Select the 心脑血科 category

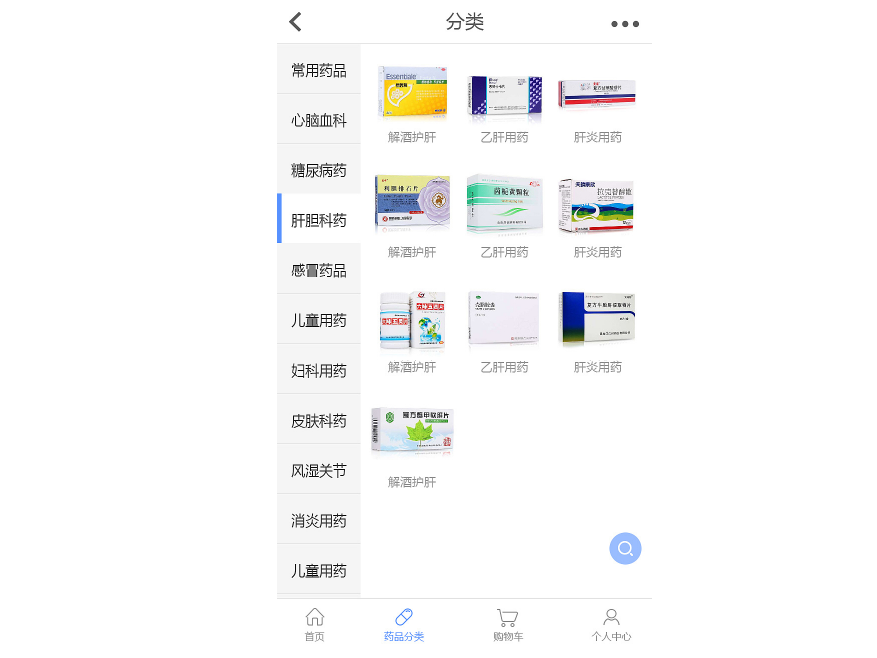pos(319,120)
